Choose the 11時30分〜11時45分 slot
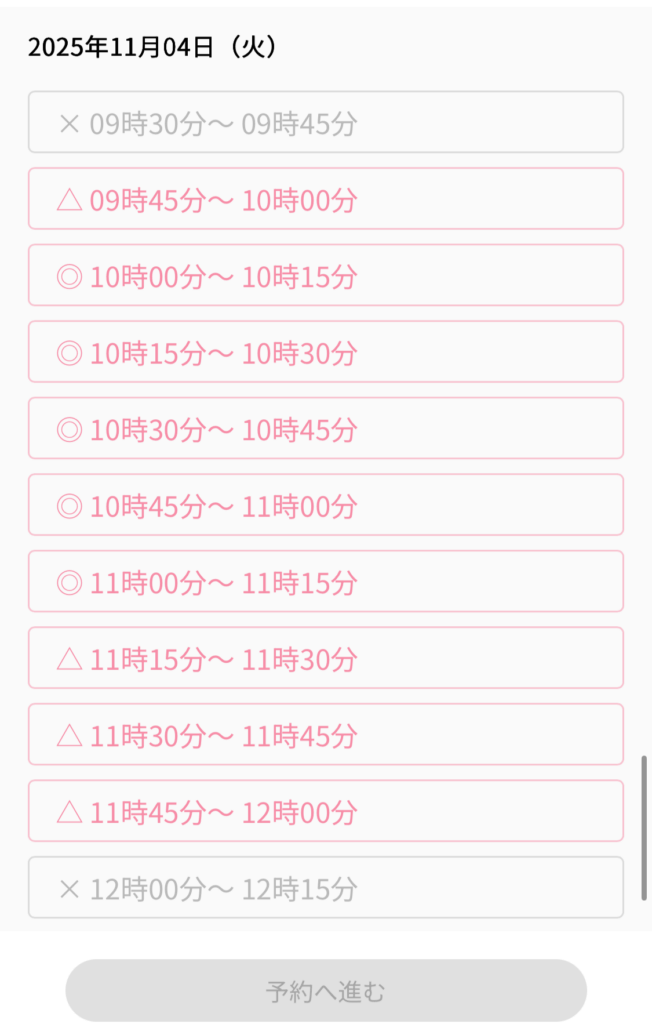Viewport: 652px width, 1024px height. tap(325, 735)
